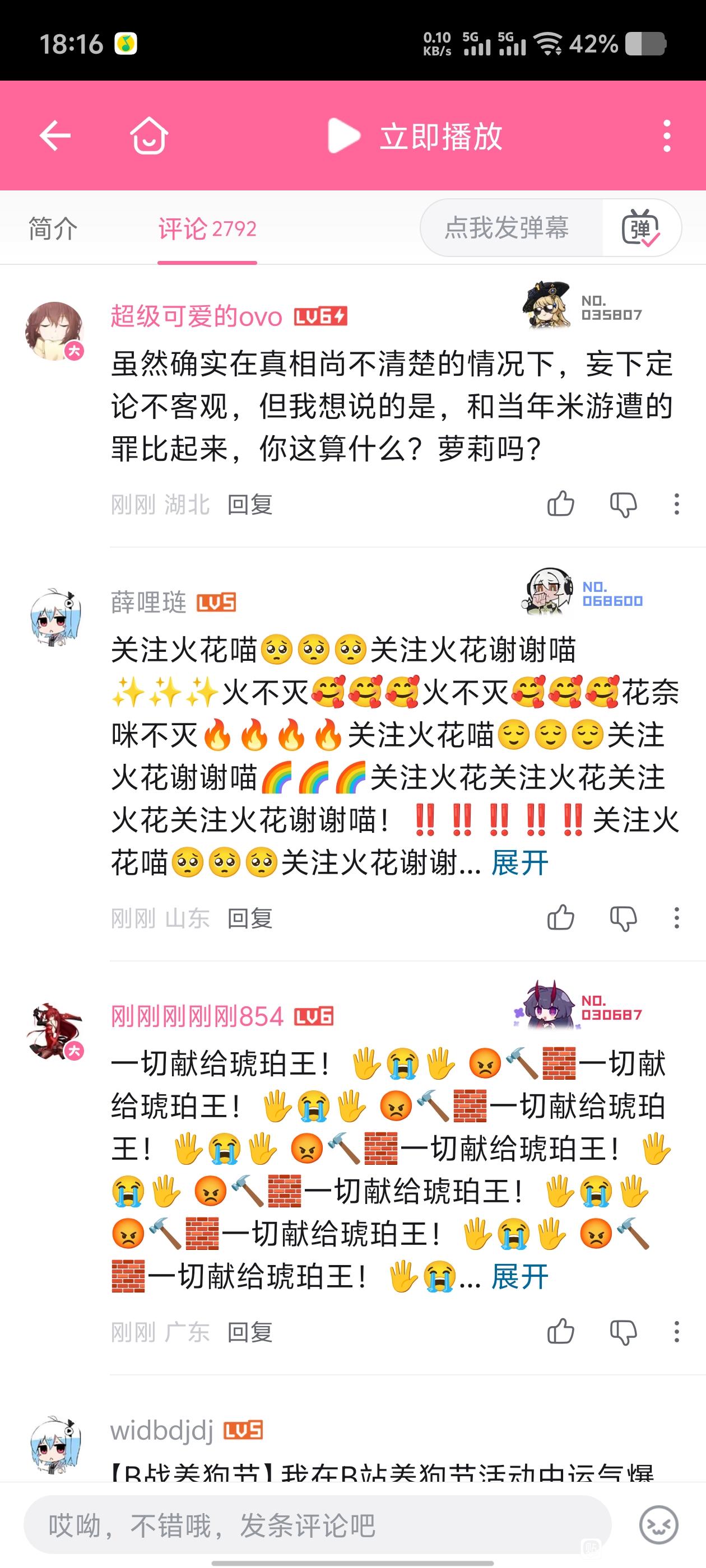This screenshot has width=706, height=1568.
Task: Switch to the 简介 tab
Action: [x=53, y=229]
